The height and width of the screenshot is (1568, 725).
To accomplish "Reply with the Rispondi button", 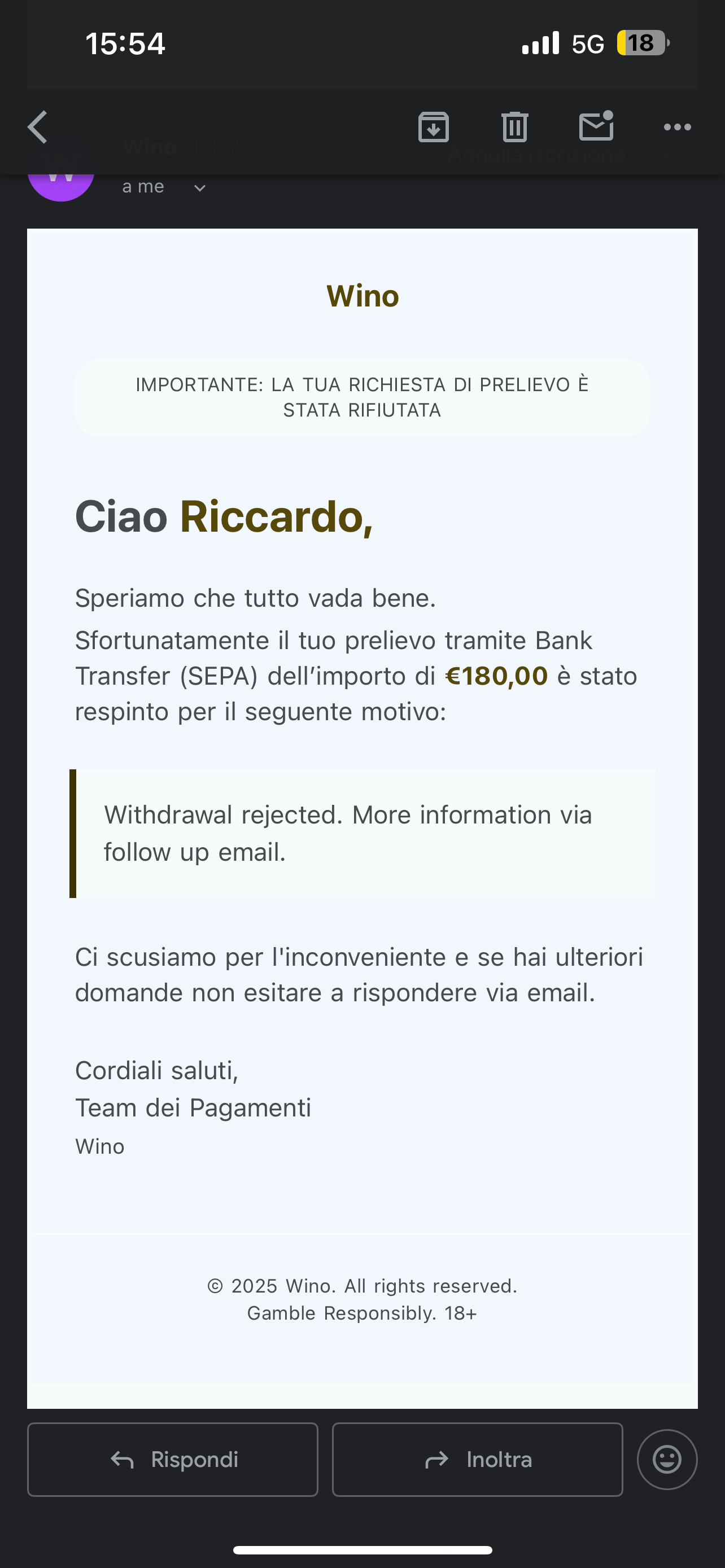I will [173, 1460].
